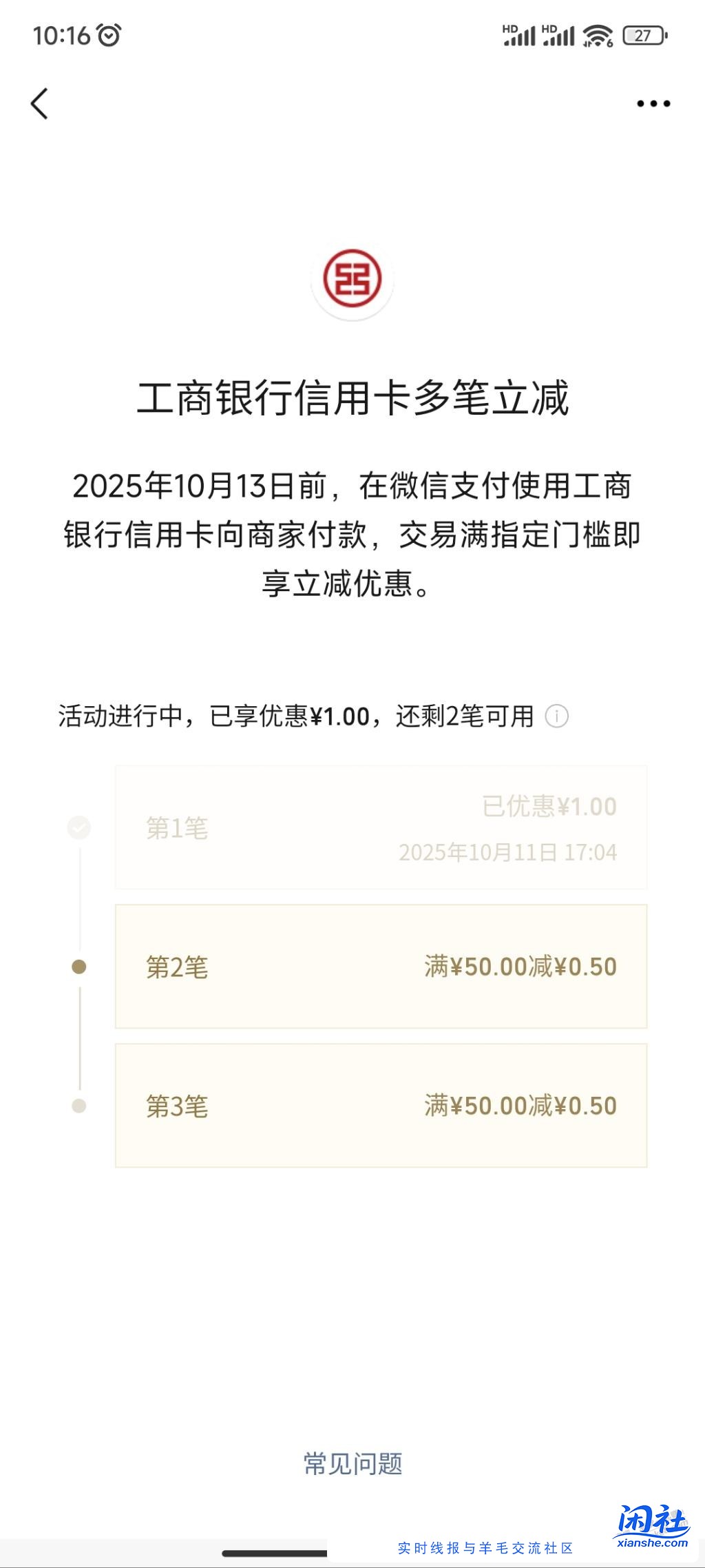Tap the 工商银行信用卡多笔立减 title

click(x=352, y=398)
